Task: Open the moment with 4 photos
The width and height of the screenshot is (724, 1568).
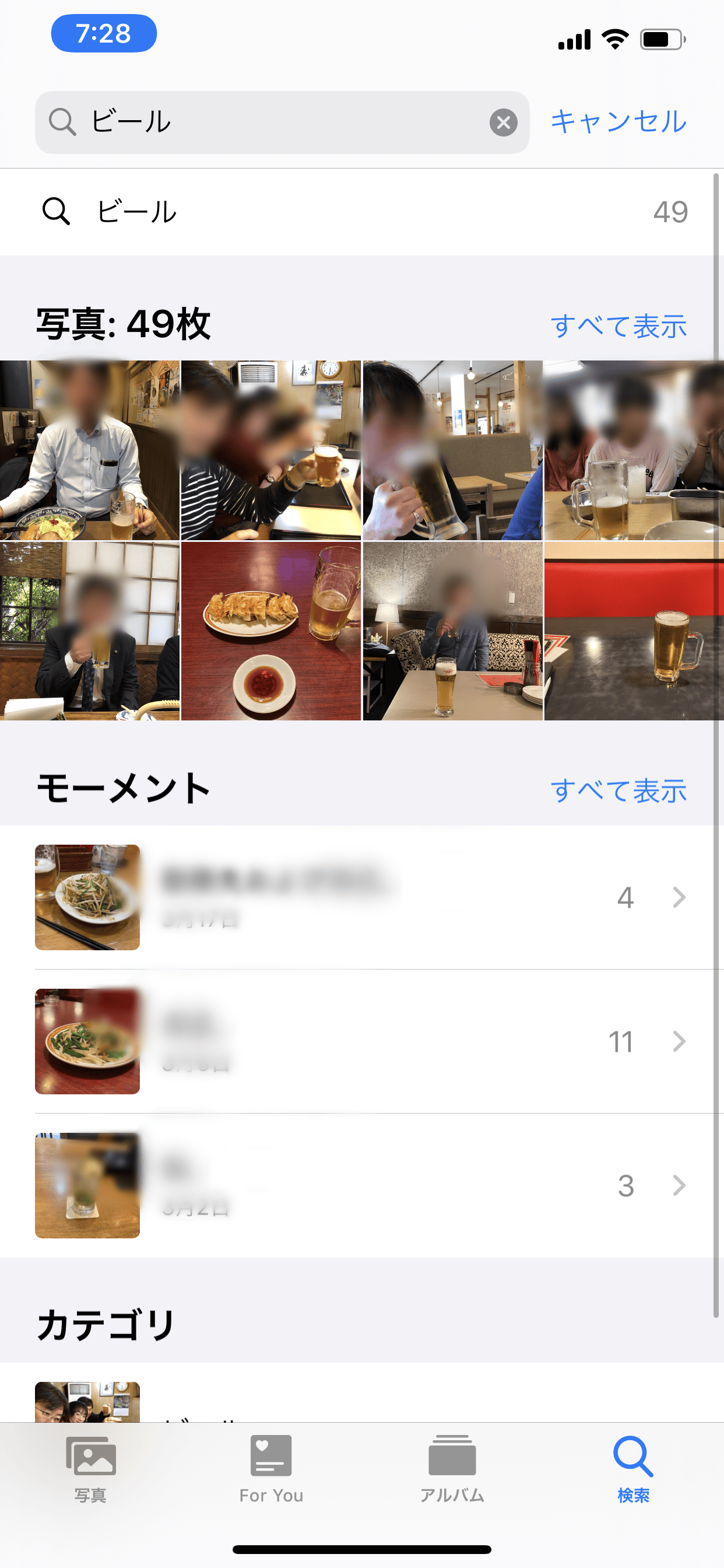Action: (x=362, y=897)
